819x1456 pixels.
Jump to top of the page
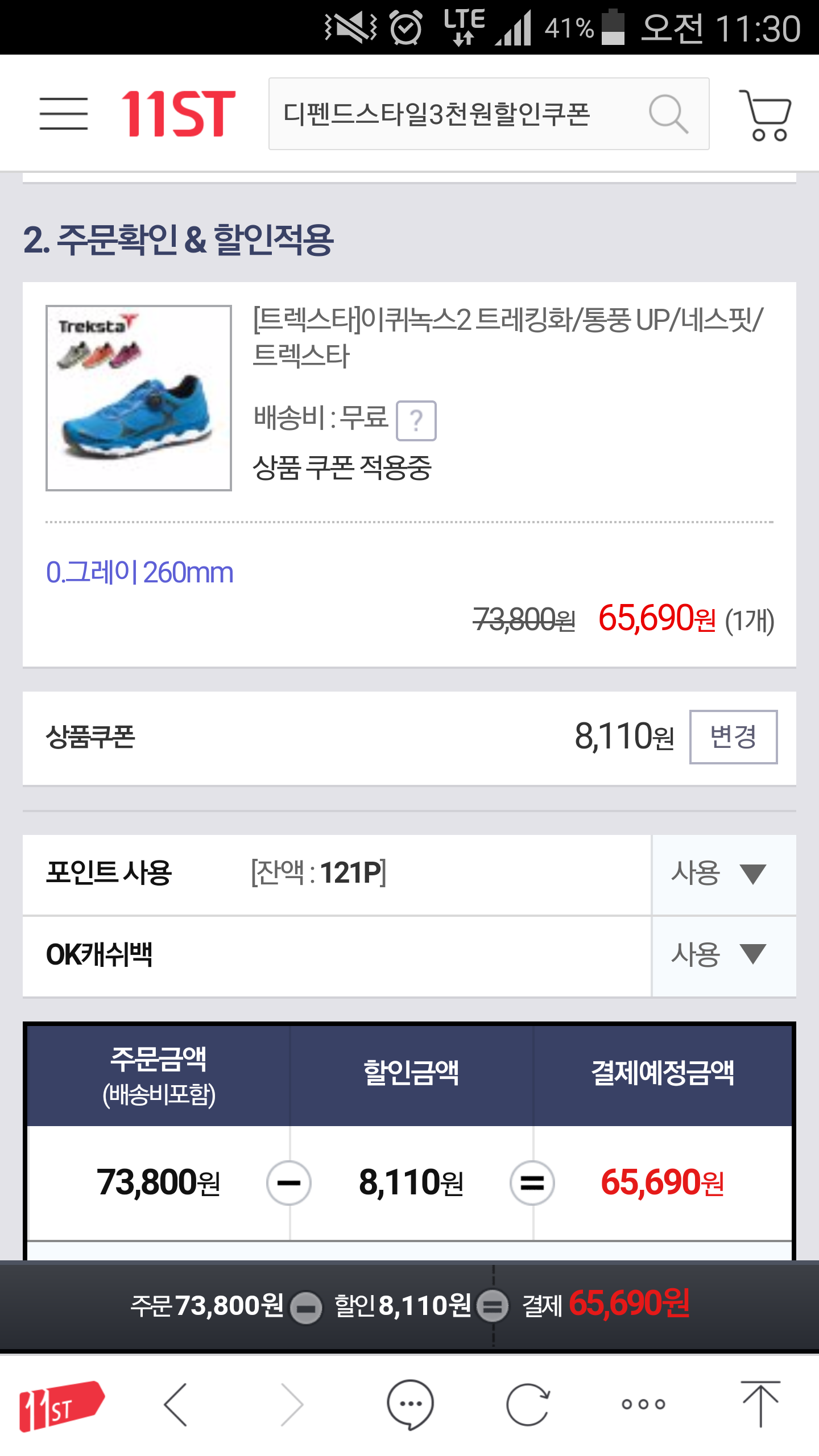[760, 1404]
